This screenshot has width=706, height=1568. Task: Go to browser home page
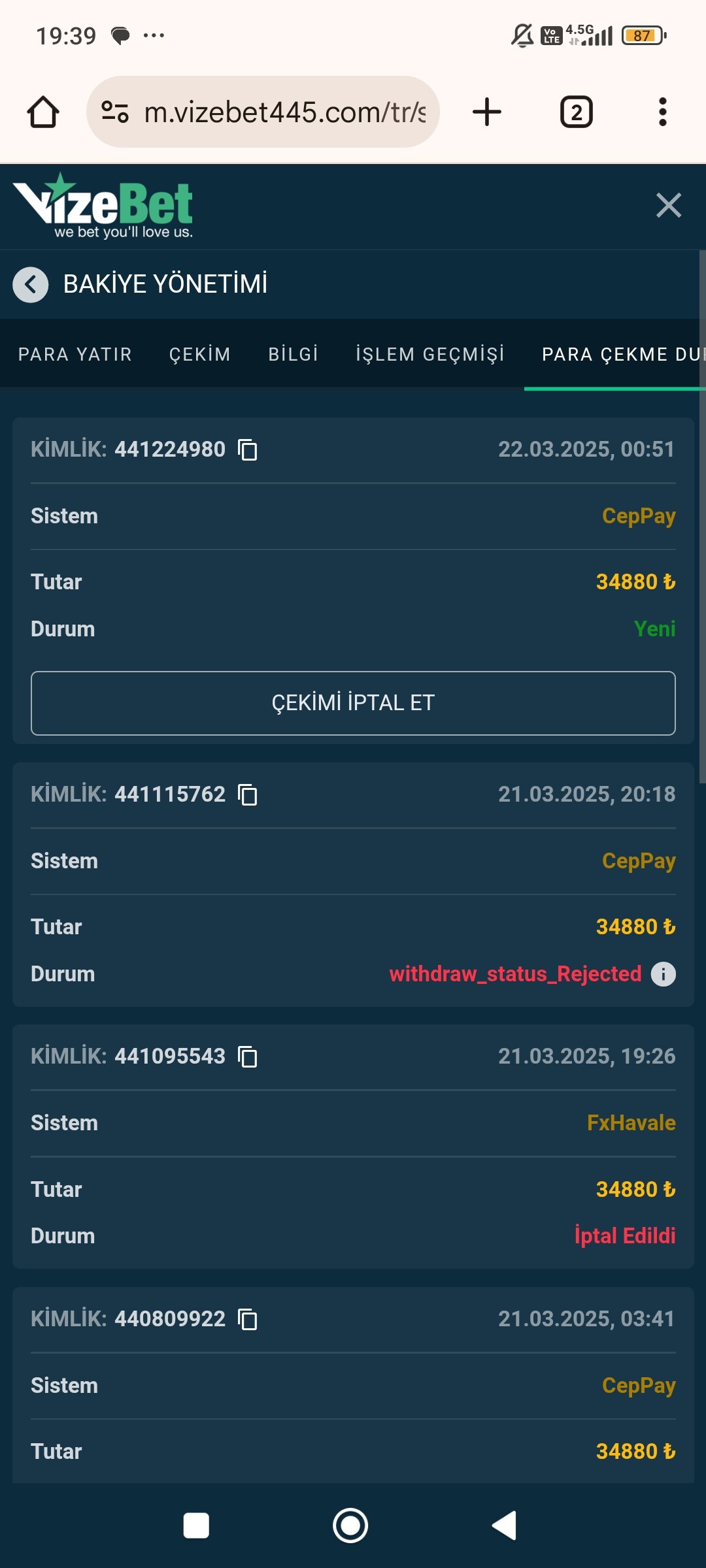point(43,112)
